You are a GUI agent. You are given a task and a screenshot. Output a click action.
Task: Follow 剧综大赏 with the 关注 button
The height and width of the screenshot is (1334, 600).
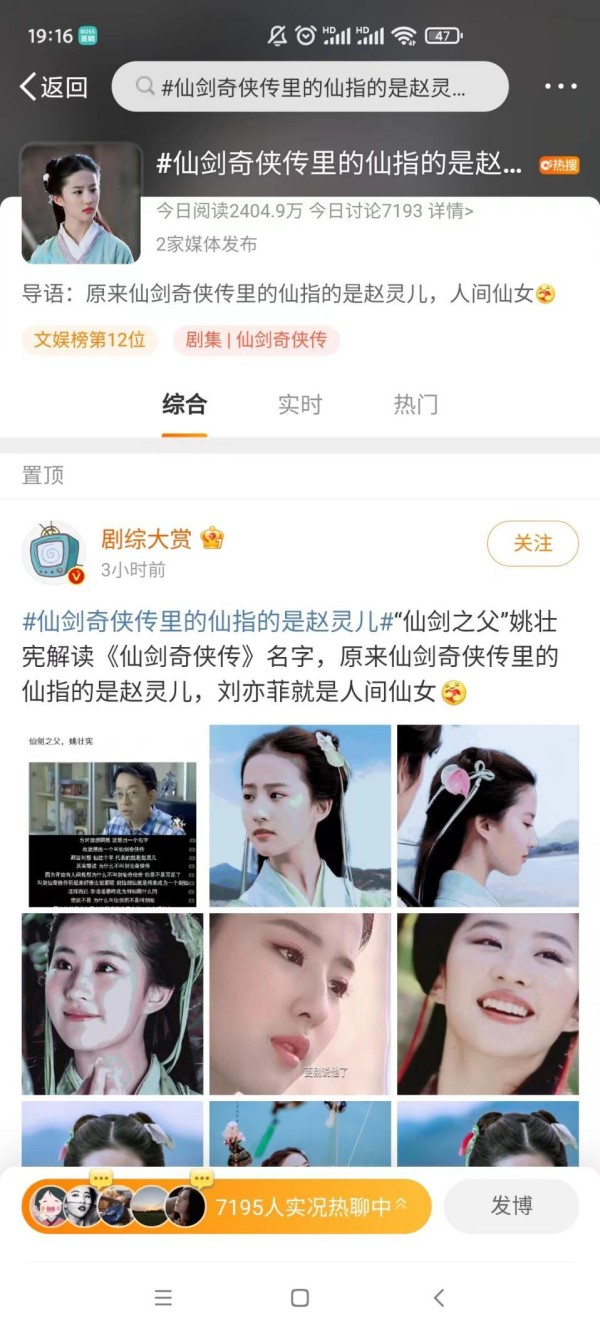[x=533, y=543]
